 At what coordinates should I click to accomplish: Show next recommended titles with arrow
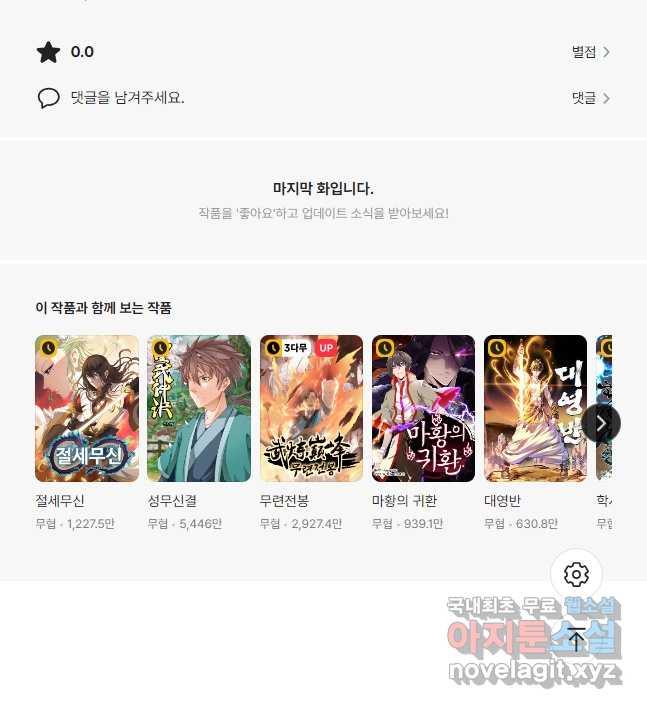[x=601, y=423]
